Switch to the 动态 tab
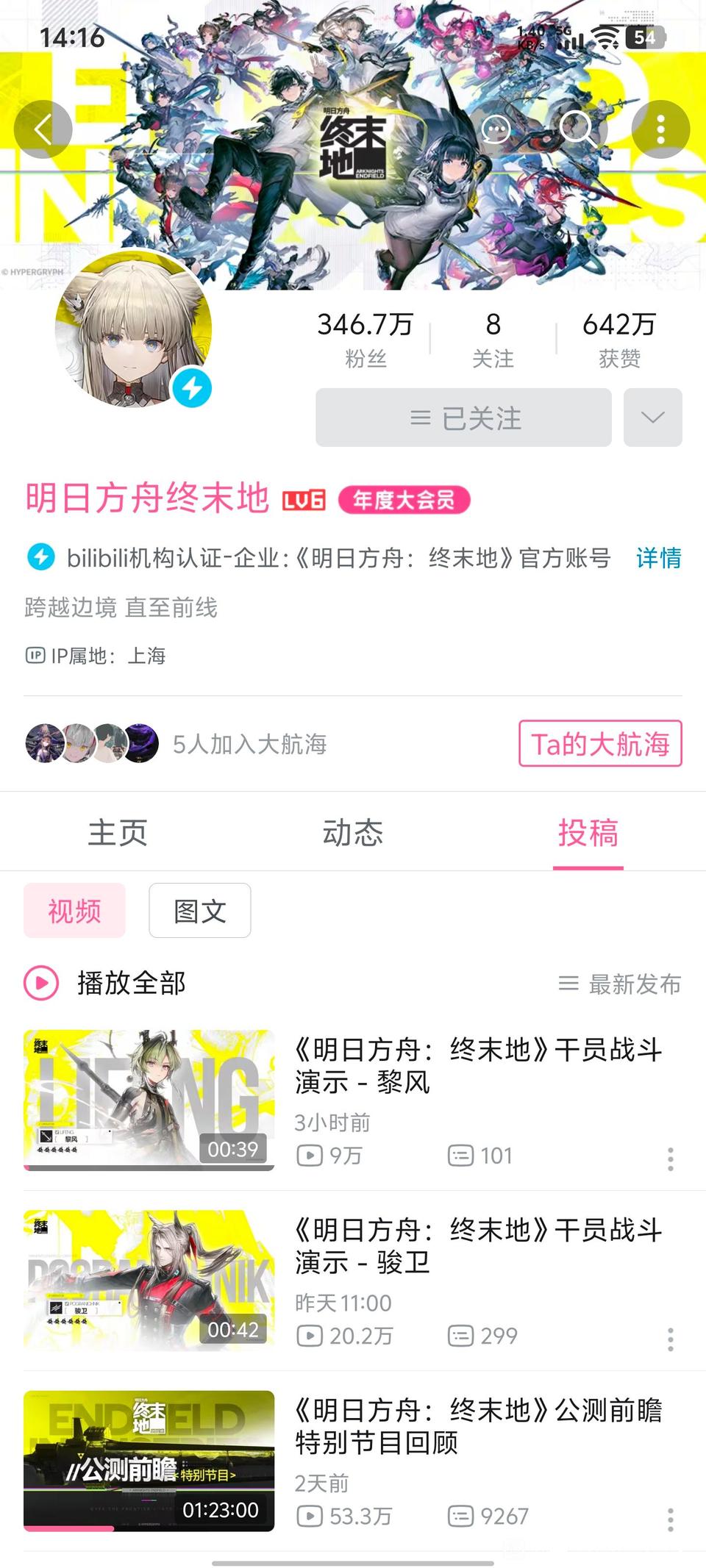 point(353,833)
